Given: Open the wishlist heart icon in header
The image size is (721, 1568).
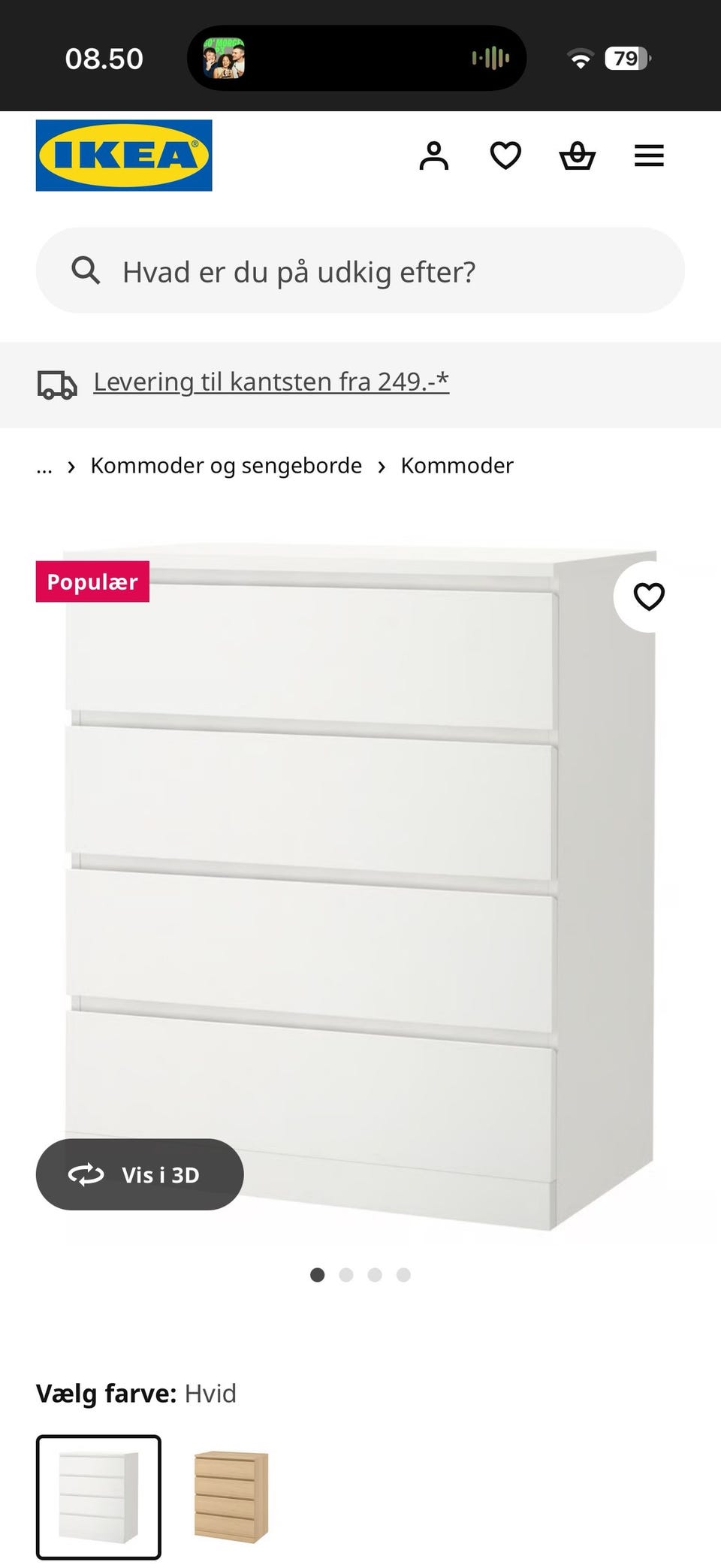Looking at the screenshot, I should pyautogui.click(x=505, y=156).
